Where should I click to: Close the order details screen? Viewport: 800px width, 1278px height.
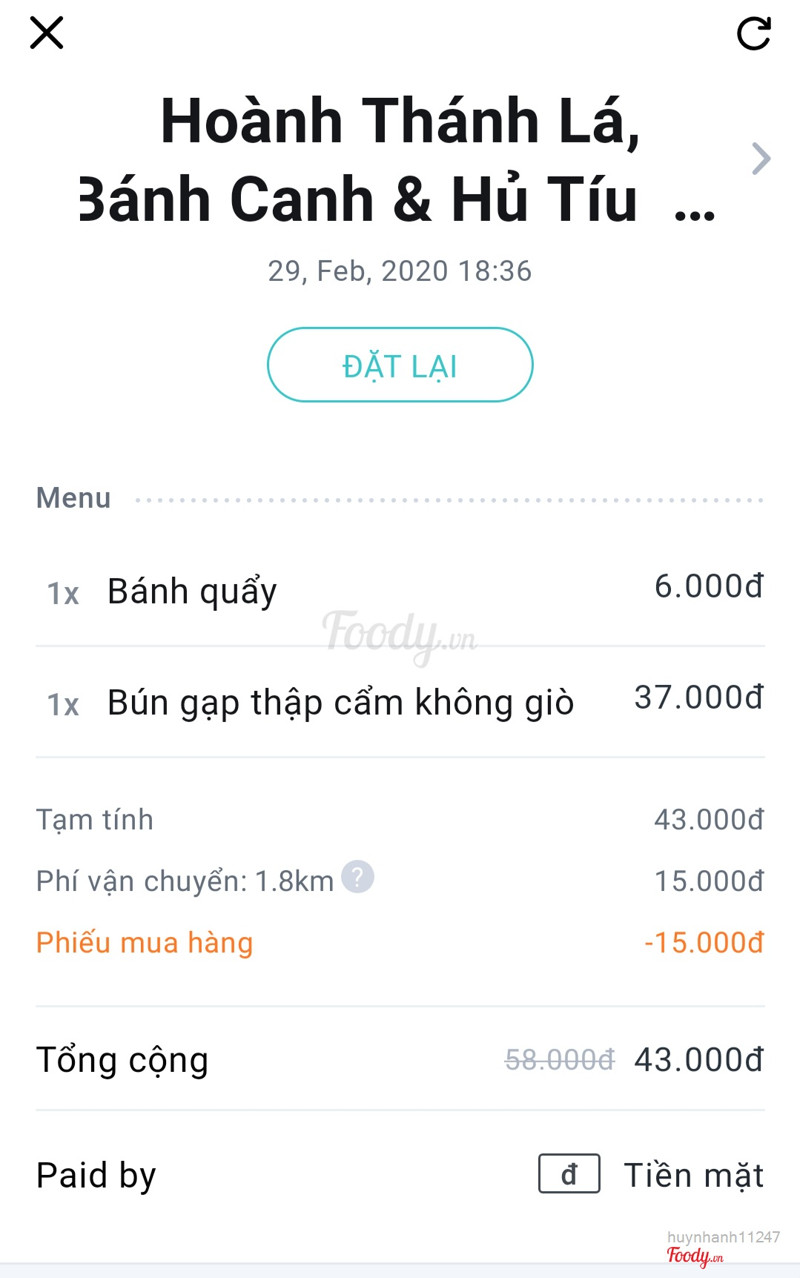pos(46,33)
